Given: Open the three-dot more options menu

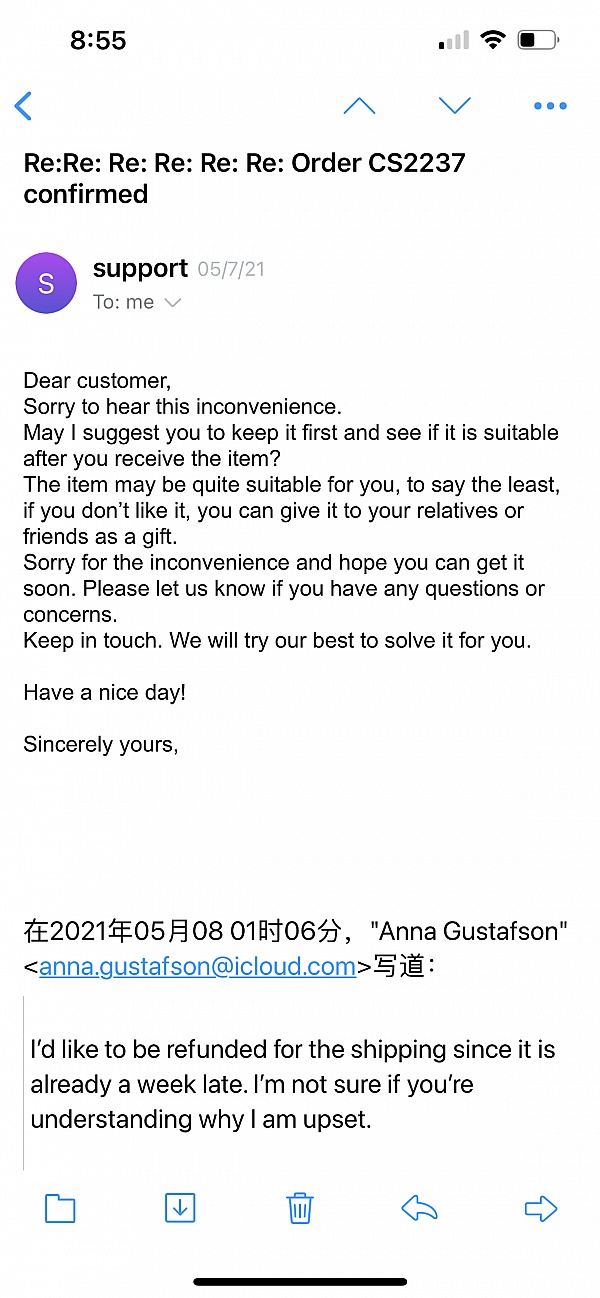Looking at the screenshot, I should pos(550,106).
